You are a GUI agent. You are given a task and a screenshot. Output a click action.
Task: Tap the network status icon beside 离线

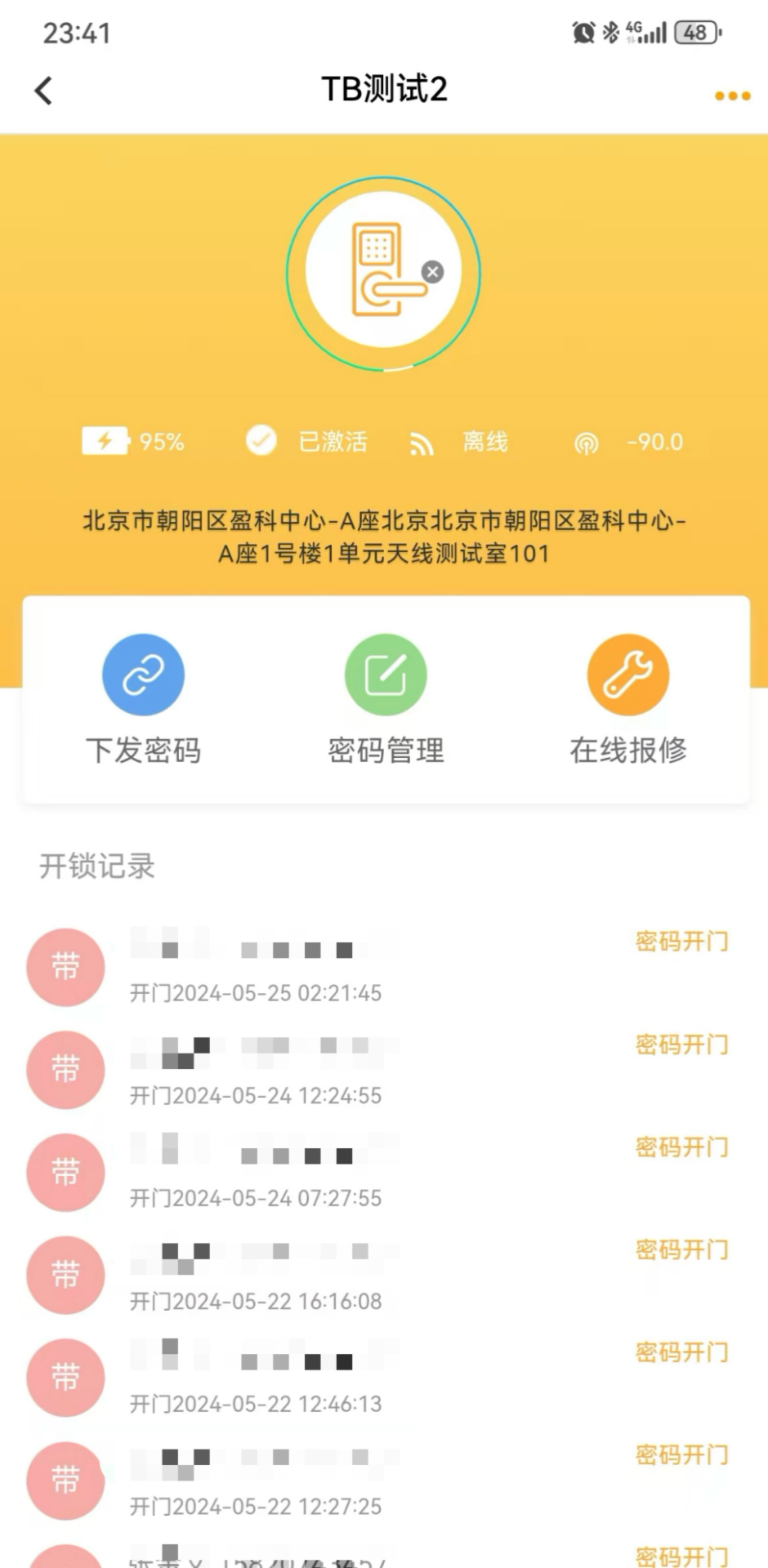(x=422, y=441)
